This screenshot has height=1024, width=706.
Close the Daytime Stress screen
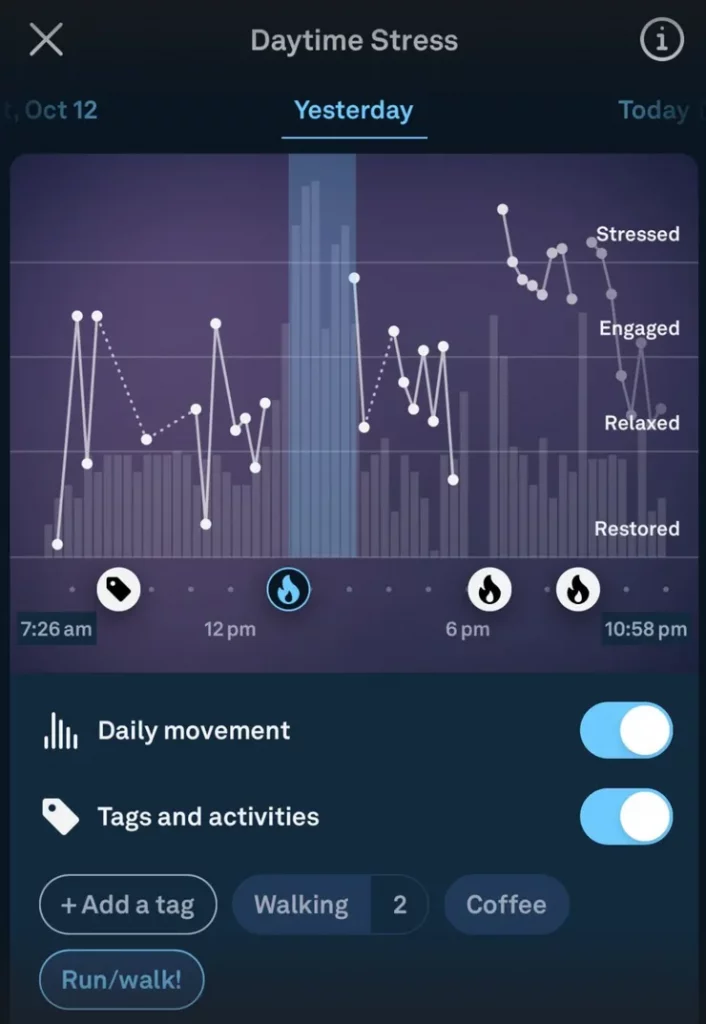click(x=46, y=40)
